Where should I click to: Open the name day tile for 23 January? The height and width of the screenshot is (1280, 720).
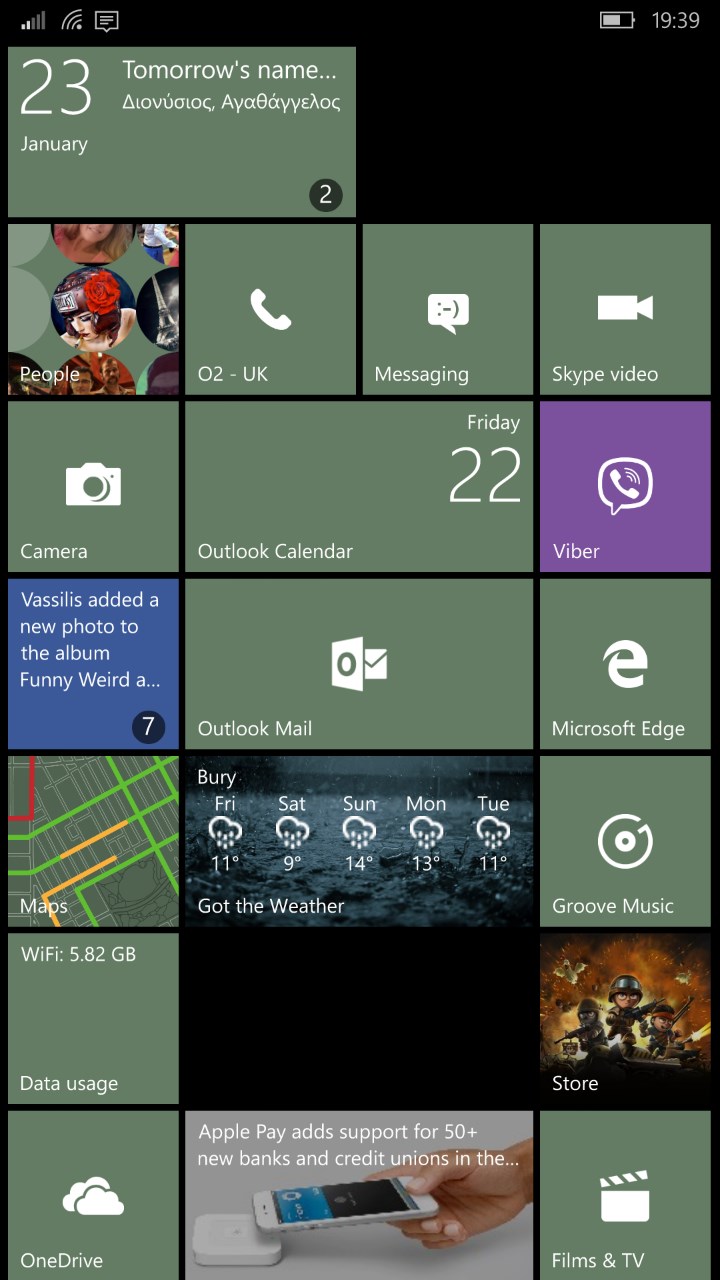[181, 131]
